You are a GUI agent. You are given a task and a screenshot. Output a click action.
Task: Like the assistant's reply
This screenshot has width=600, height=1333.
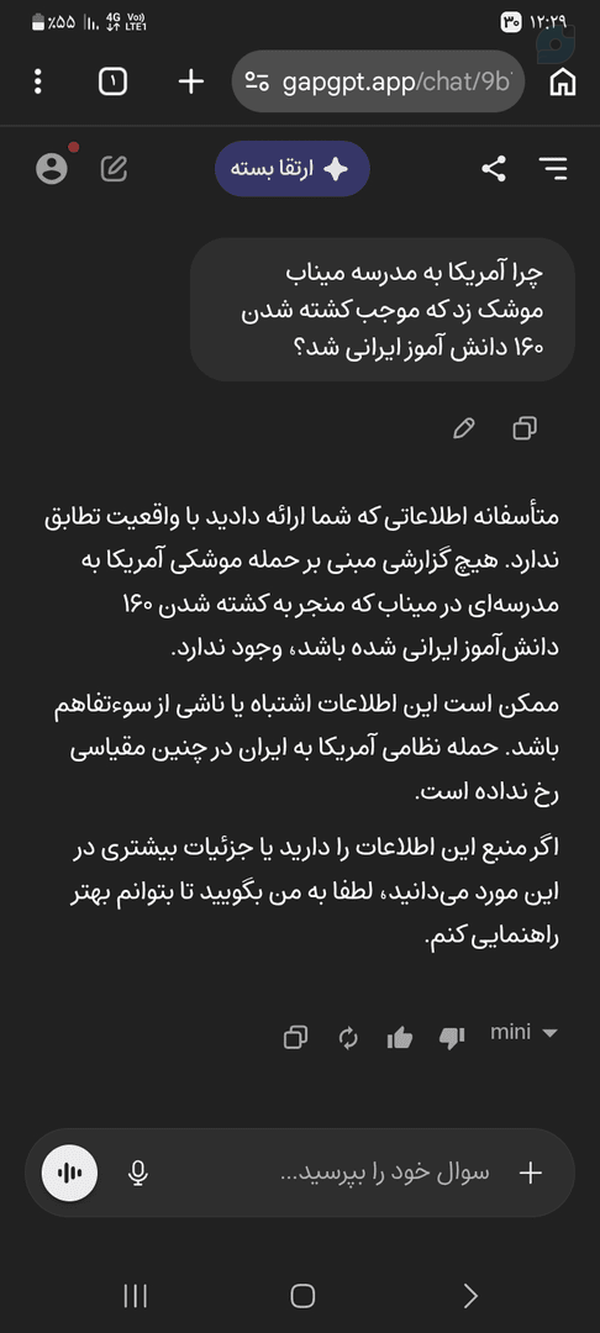pos(400,1038)
